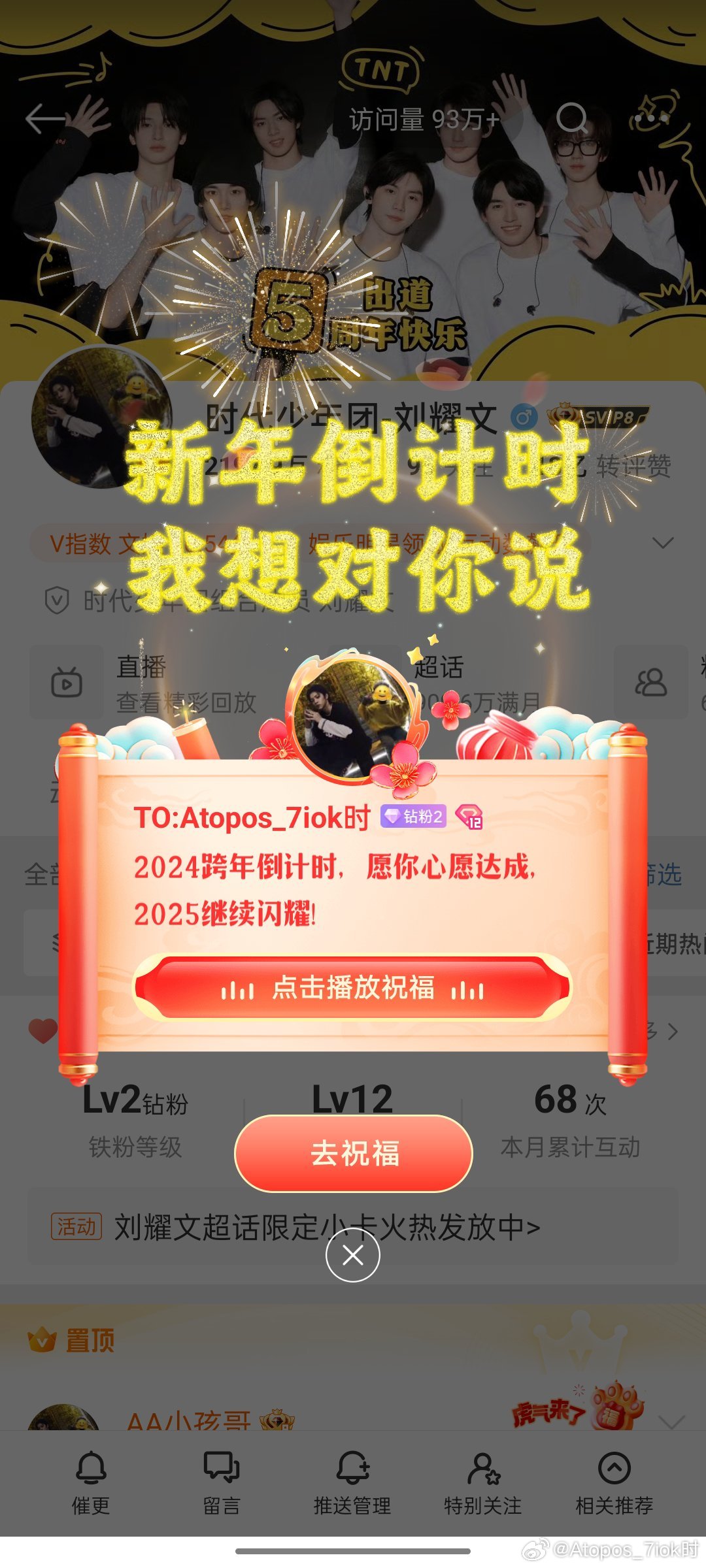Tap the 去祝福 button

tap(353, 1153)
